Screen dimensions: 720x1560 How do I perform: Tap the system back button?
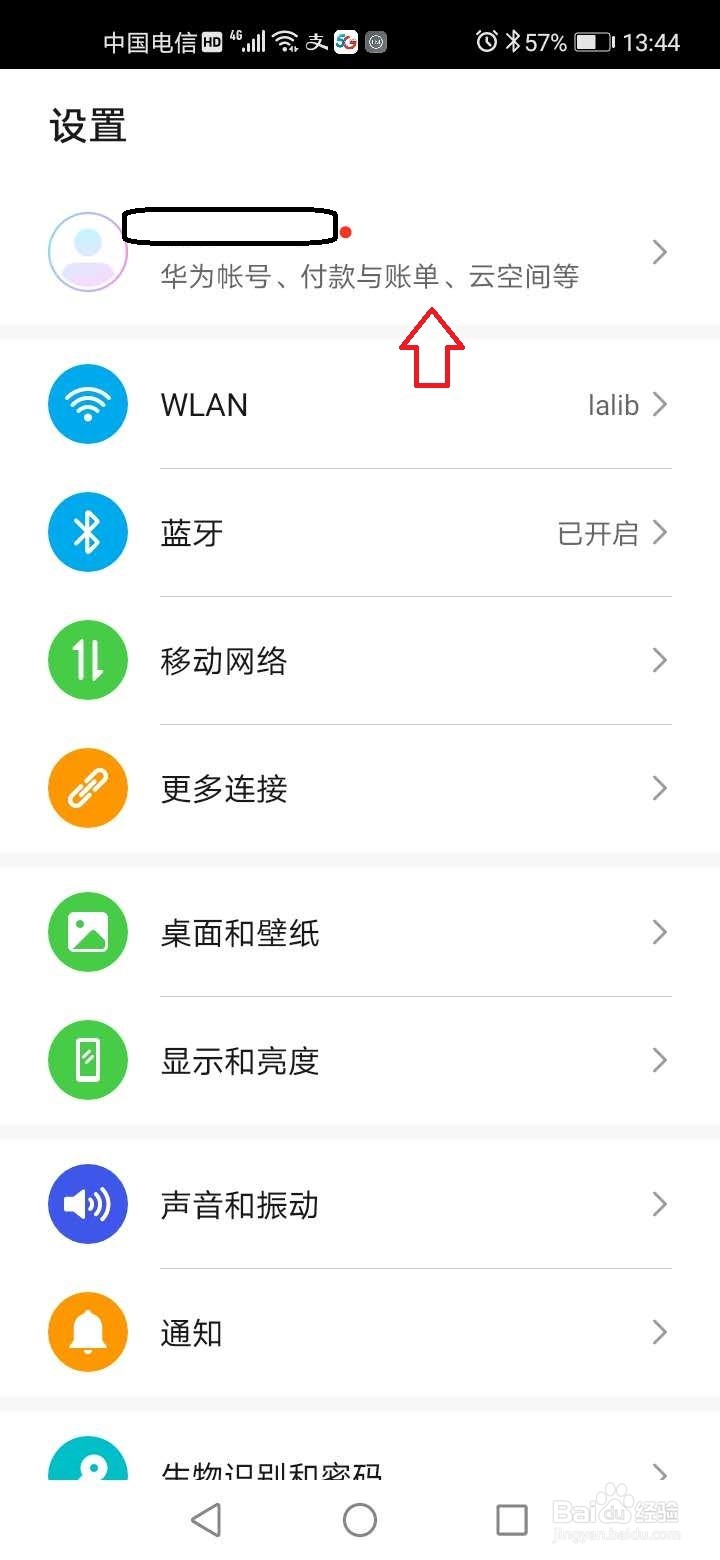click(206, 1519)
